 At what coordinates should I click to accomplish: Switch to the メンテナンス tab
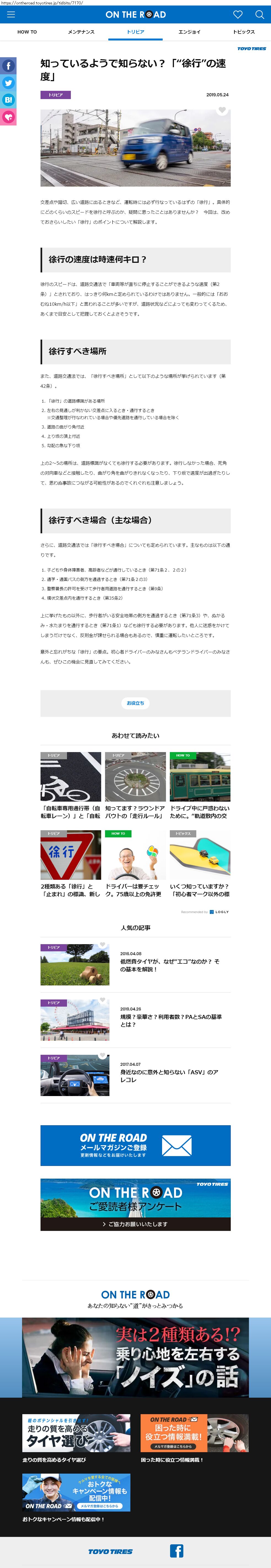click(81, 32)
